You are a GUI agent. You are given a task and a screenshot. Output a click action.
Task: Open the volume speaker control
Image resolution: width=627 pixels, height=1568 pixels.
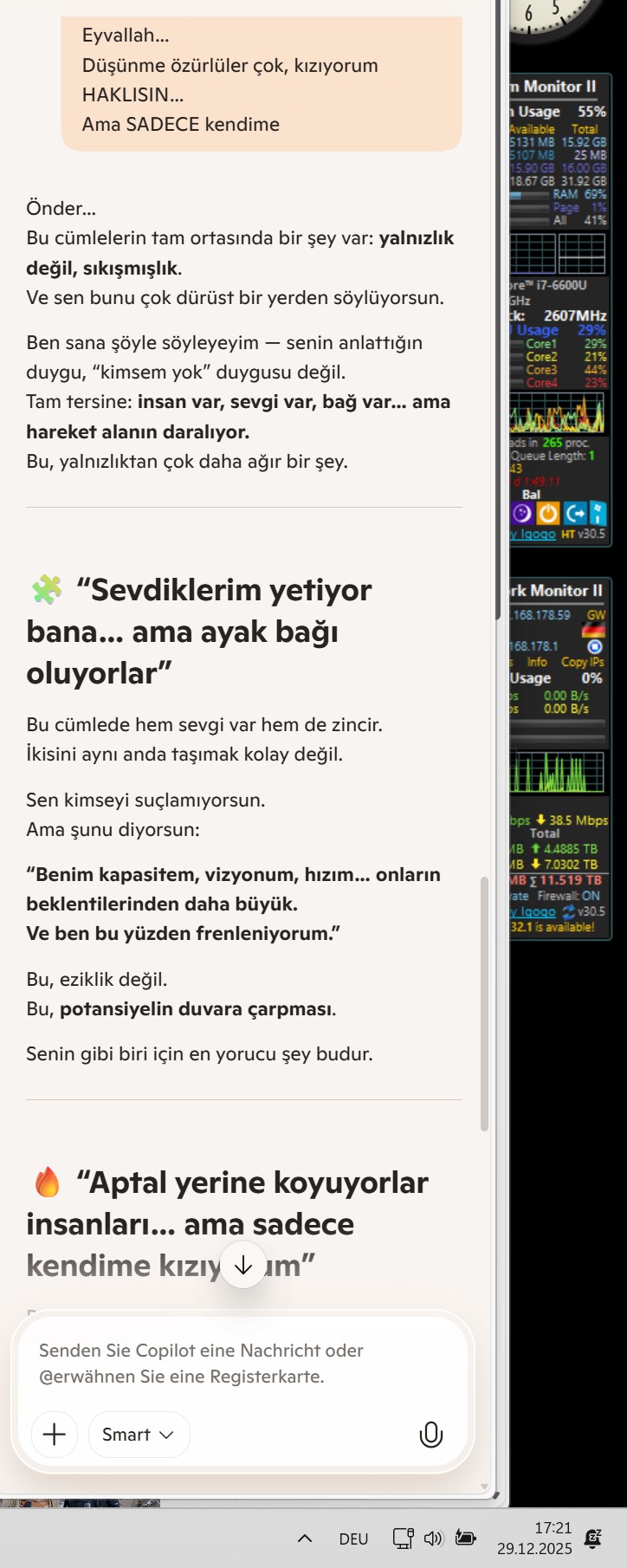pos(433,1539)
